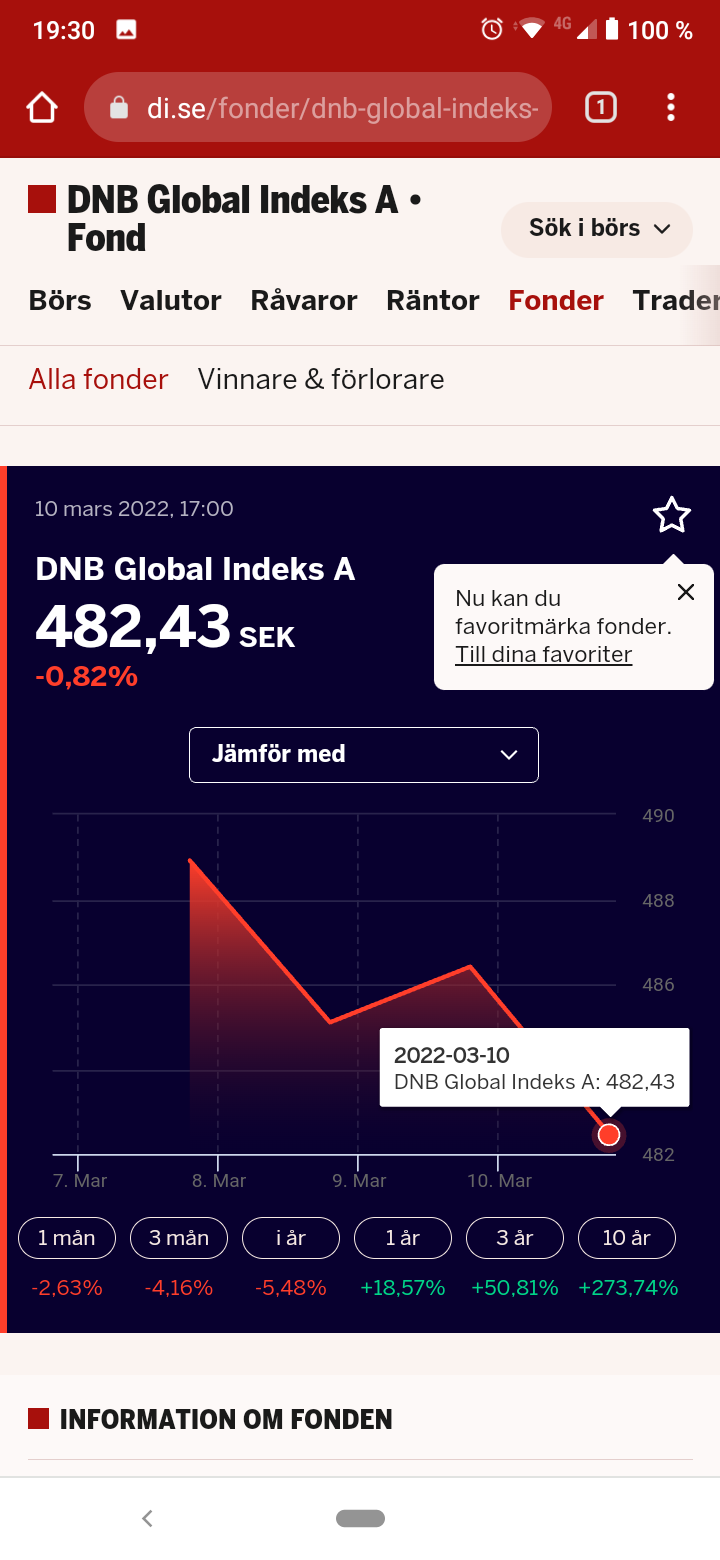This screenshot has width=720, height=1560.
Task: Select the Fonder section
Action: click(x=556, y=301)
